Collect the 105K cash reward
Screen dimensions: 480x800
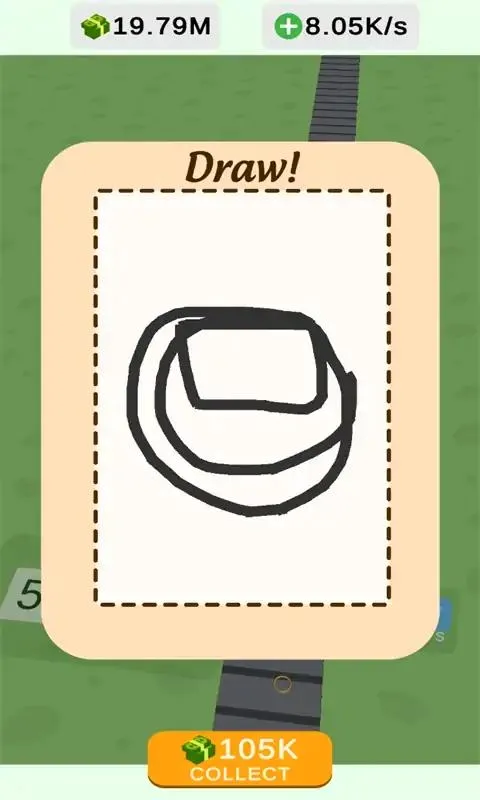click(240, 759)
